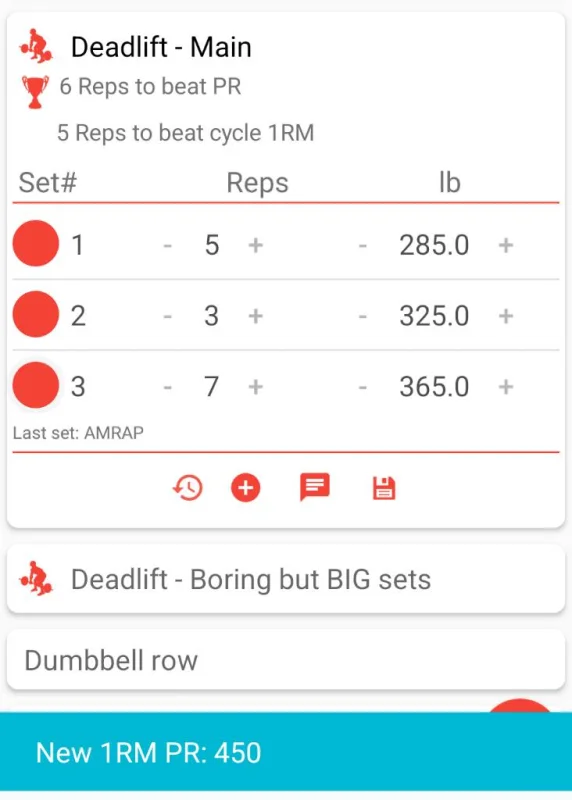Toggle the set 3 completion circle
This screenshot has height=800, width=572.
36,385
